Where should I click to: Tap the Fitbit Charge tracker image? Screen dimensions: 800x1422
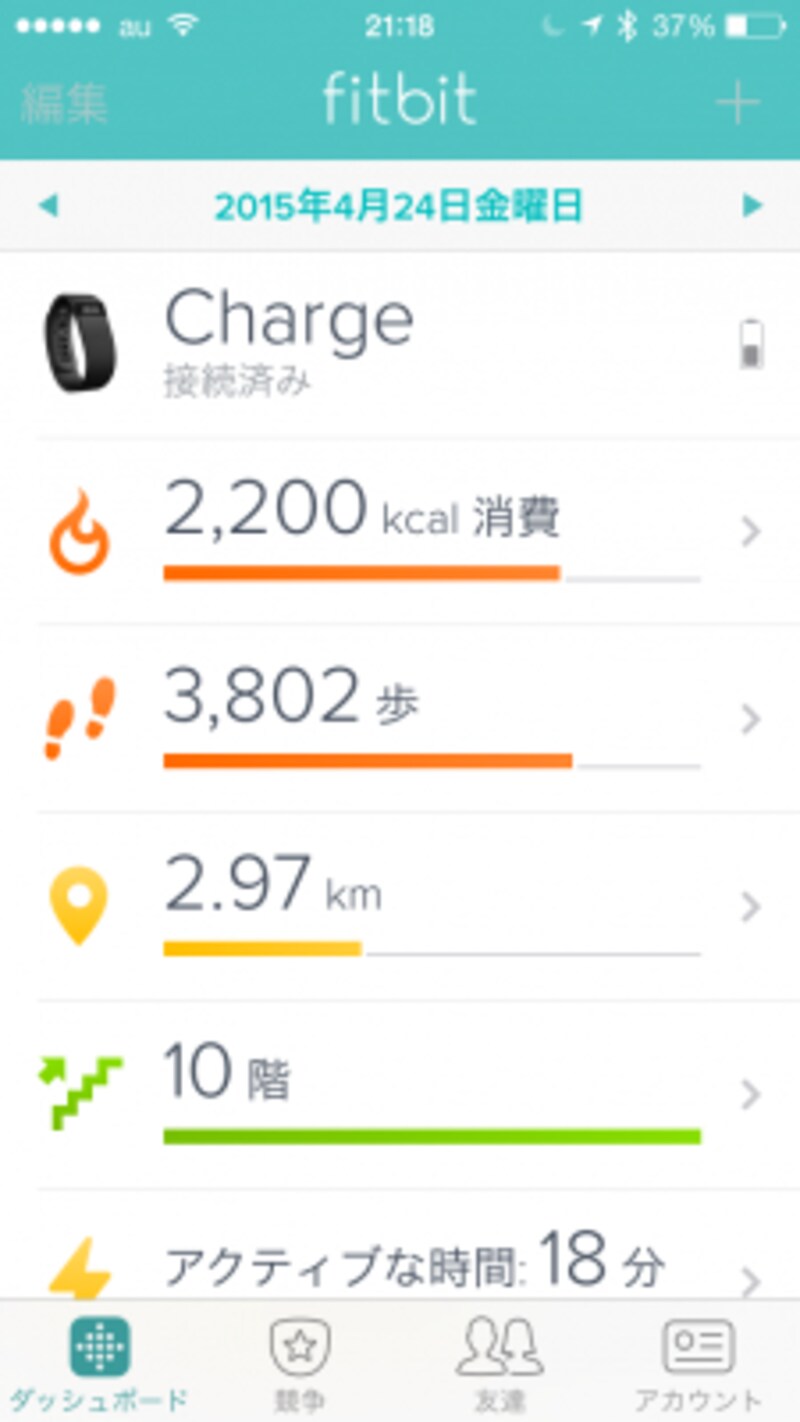(x=72, y=340)
